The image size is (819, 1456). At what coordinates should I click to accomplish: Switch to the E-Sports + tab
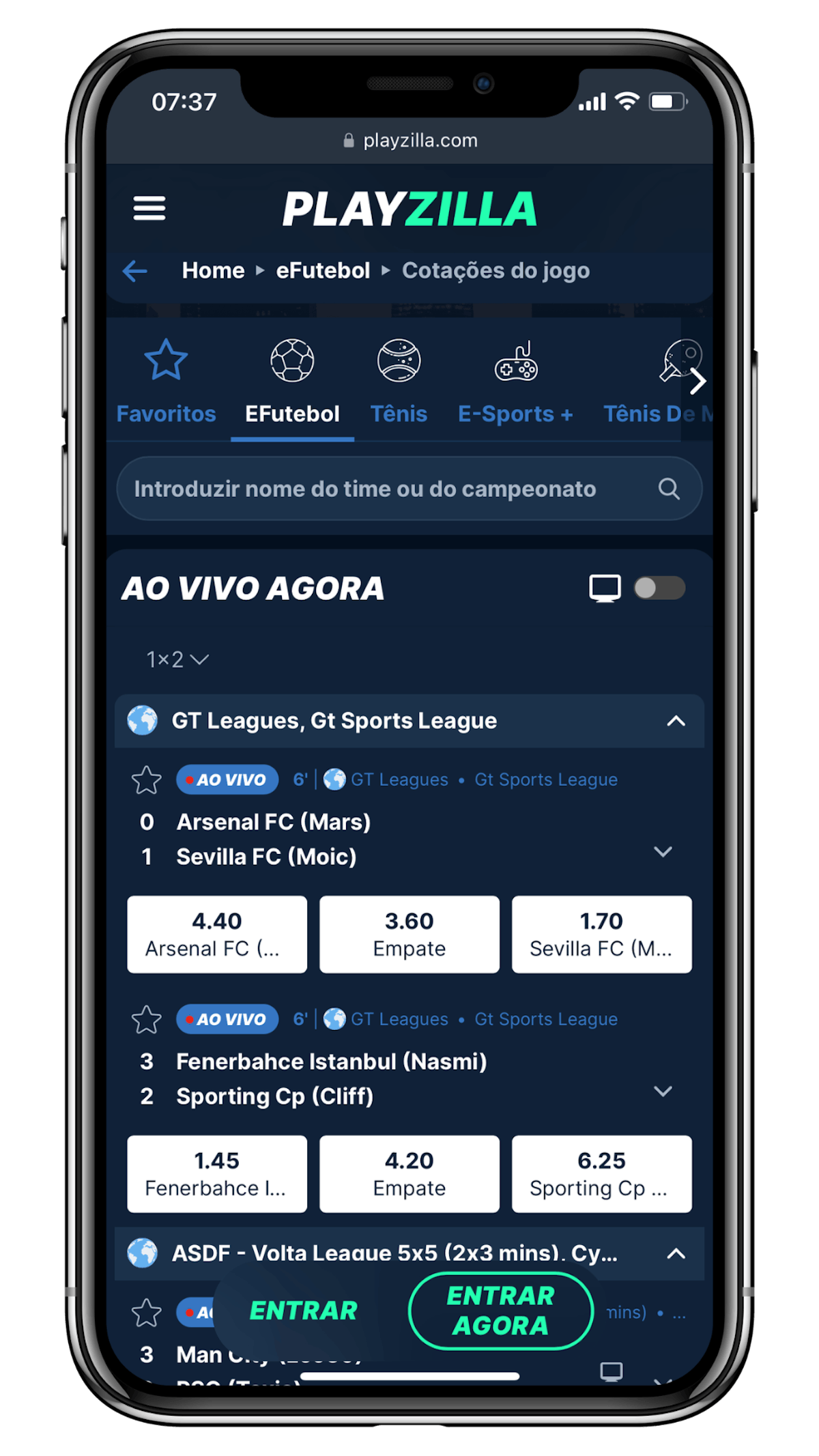(515, 382)
